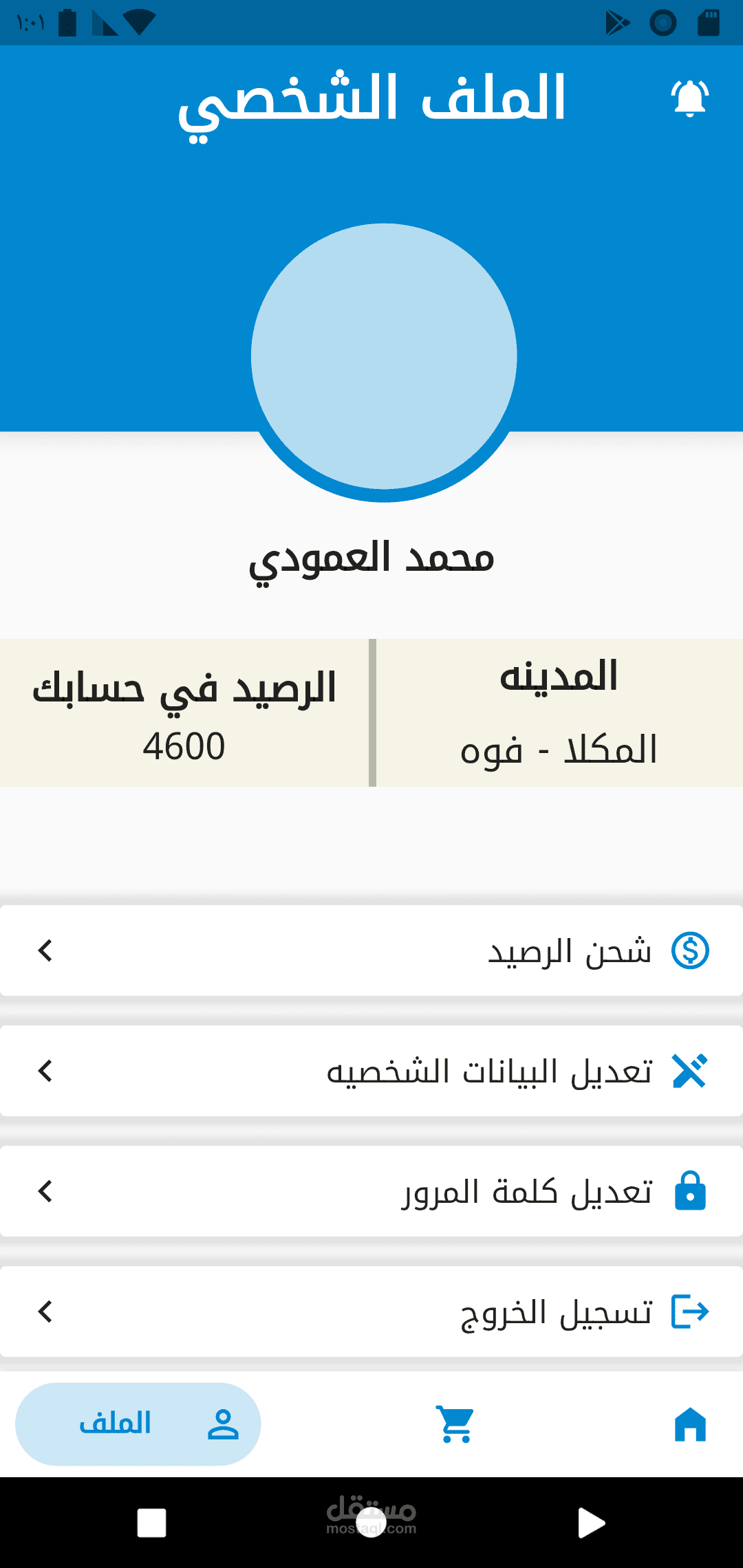The height and width of the screenshot is (1568, 743).
Task: Open the notifications bell
Action: (689, 98)
